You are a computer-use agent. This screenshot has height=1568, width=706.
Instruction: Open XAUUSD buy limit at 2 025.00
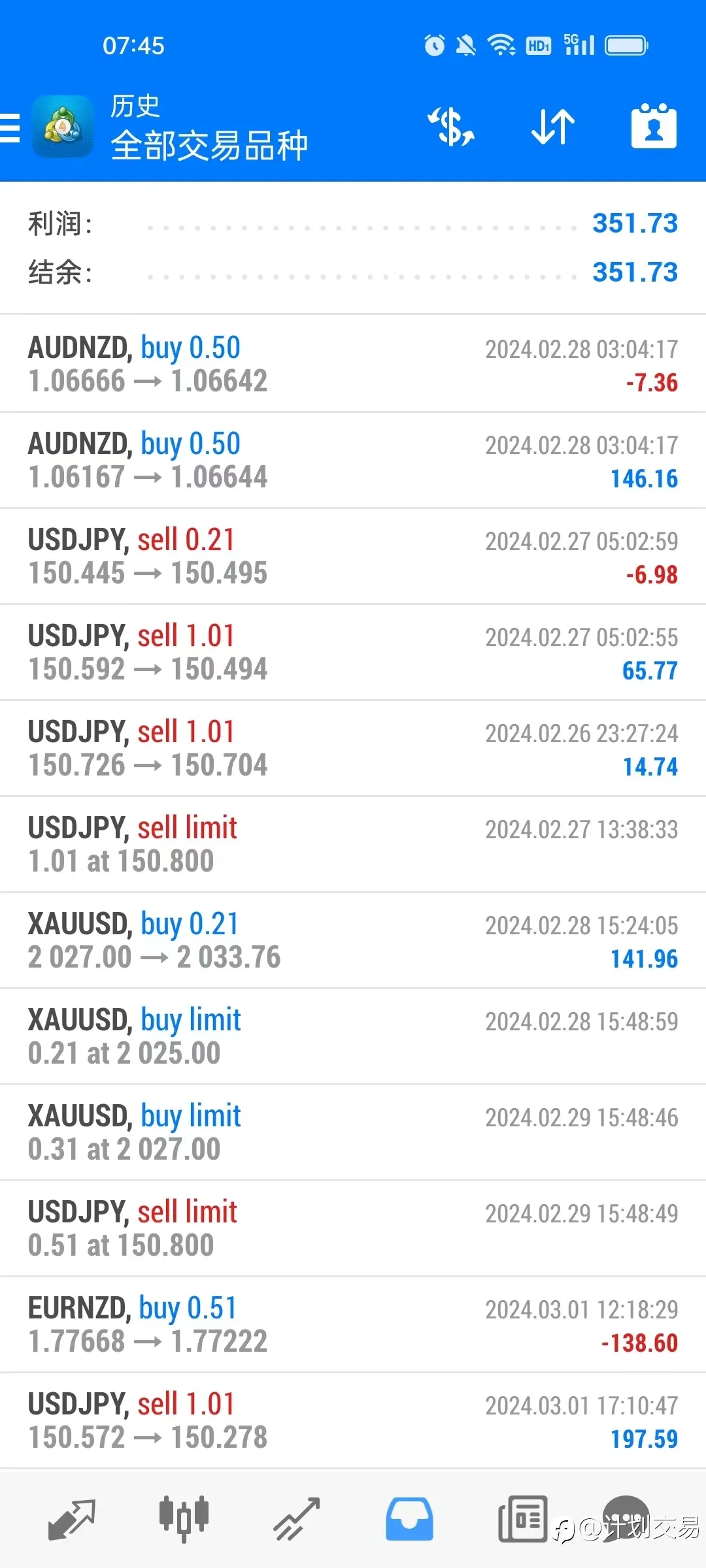point(353,1036)
